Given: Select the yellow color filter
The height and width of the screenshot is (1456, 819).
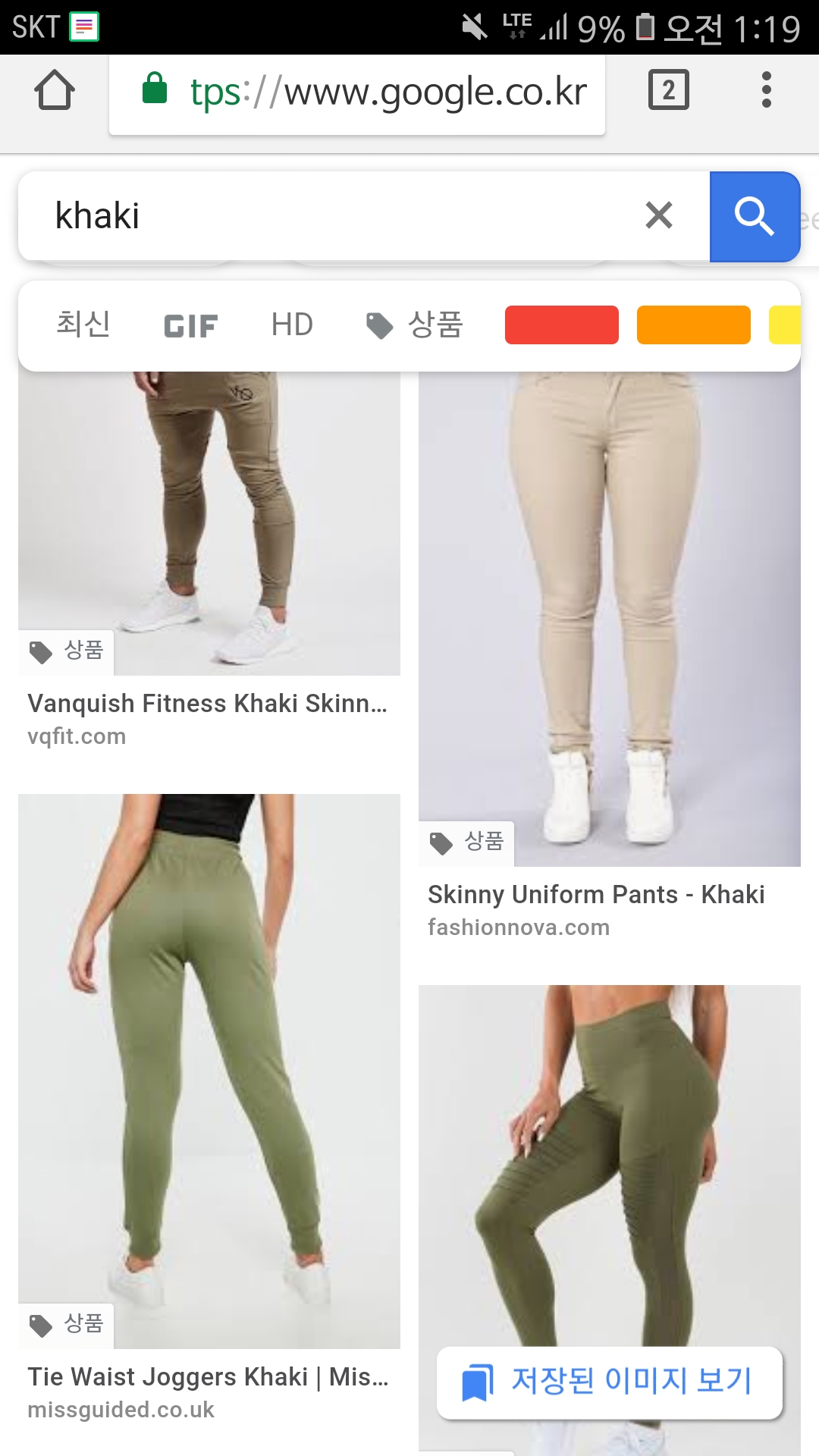Looking at the screenshot, I should (x=786, y=325).
